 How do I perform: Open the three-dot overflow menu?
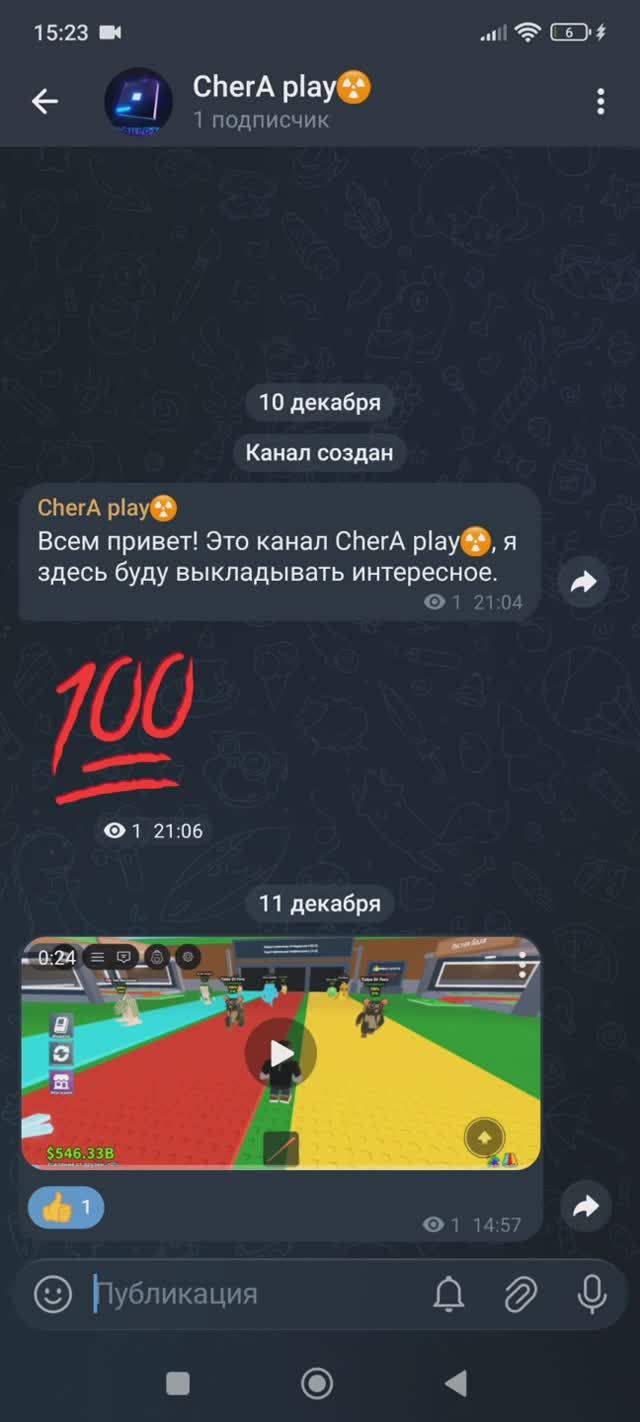600,102
